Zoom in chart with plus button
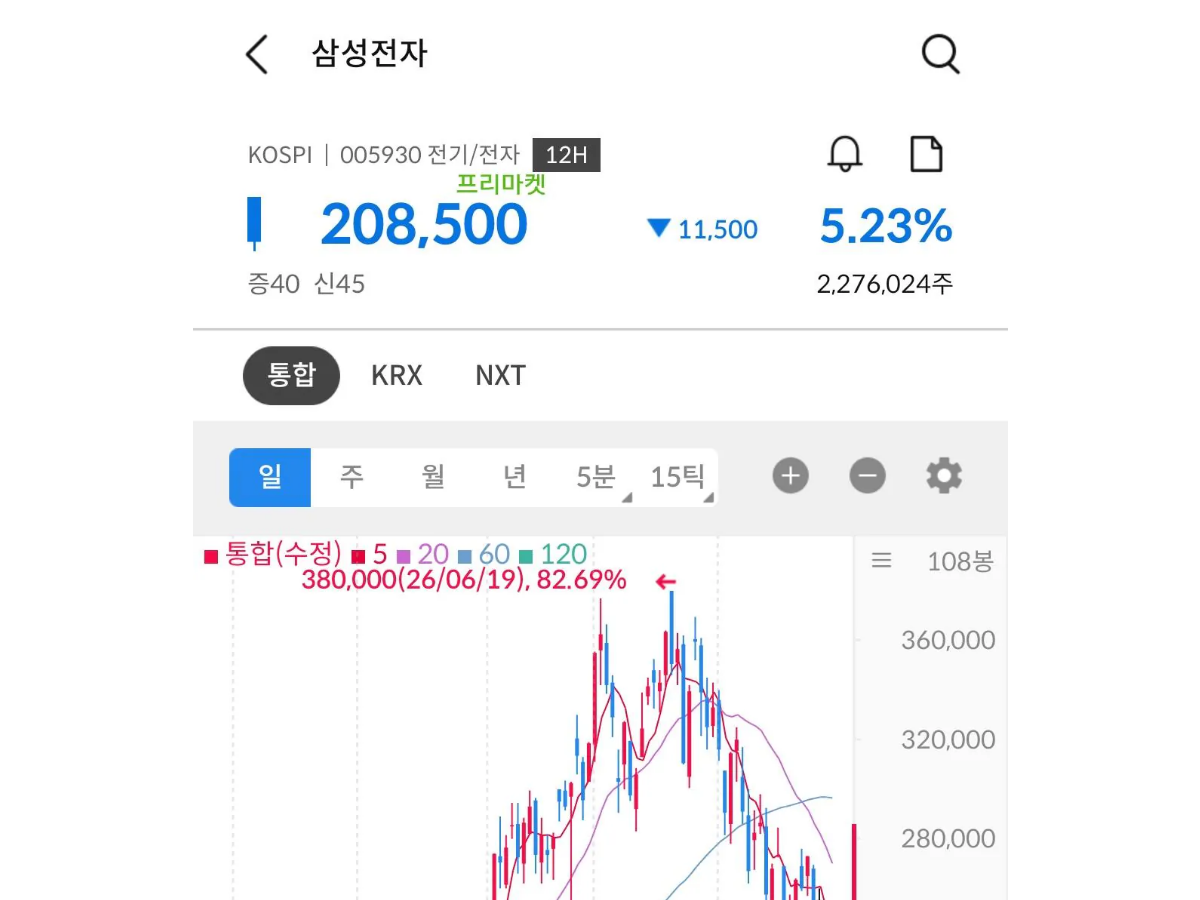The height and width of the screenshot is (900, 1200). coord(790,476)
